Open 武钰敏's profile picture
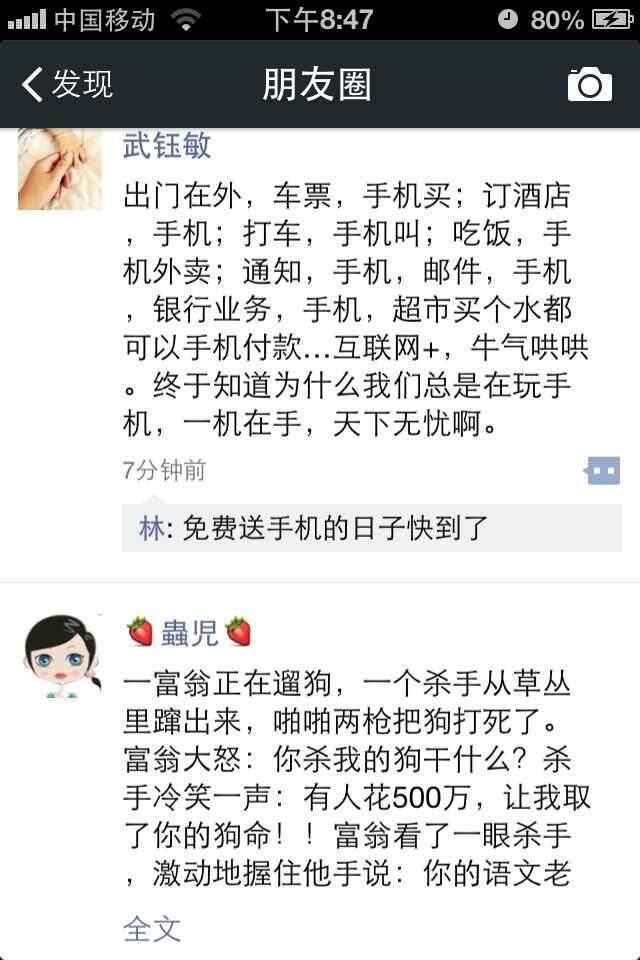 (60, 169)
